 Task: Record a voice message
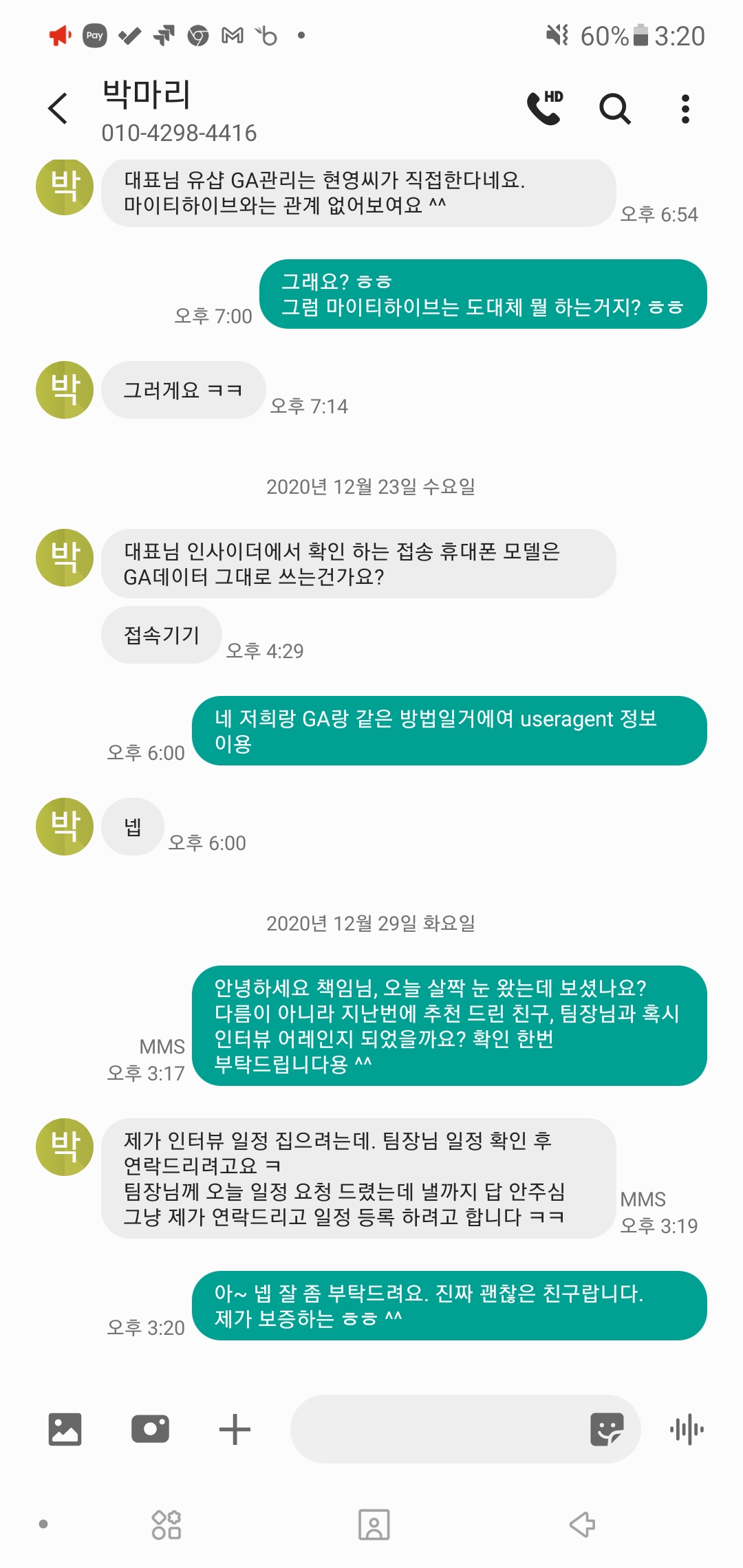[687, 1429]
